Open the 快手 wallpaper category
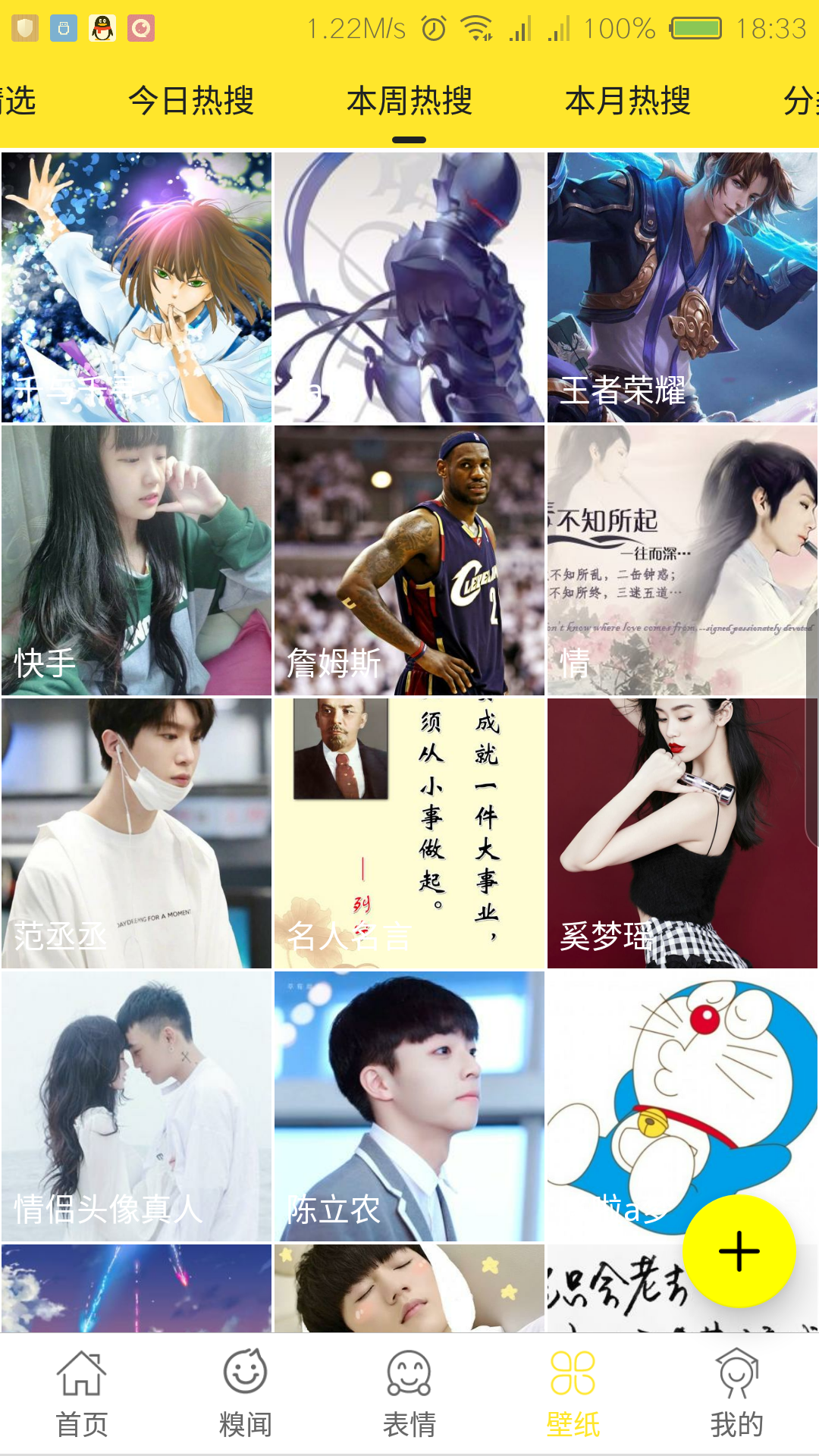 tap(136, 560)
